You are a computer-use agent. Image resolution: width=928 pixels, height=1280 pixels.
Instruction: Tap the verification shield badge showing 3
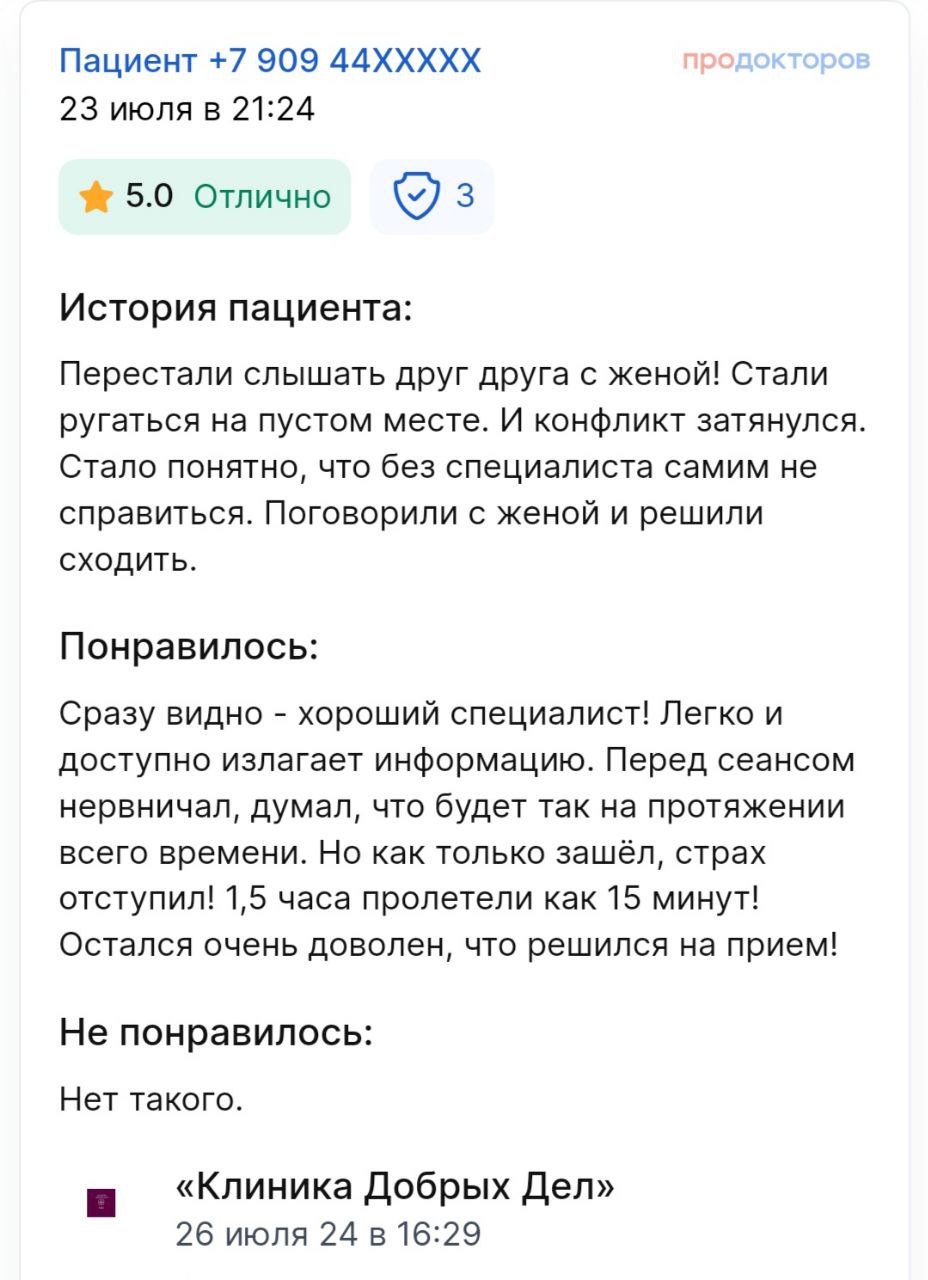pyautogui.click(x=432, y=196)
